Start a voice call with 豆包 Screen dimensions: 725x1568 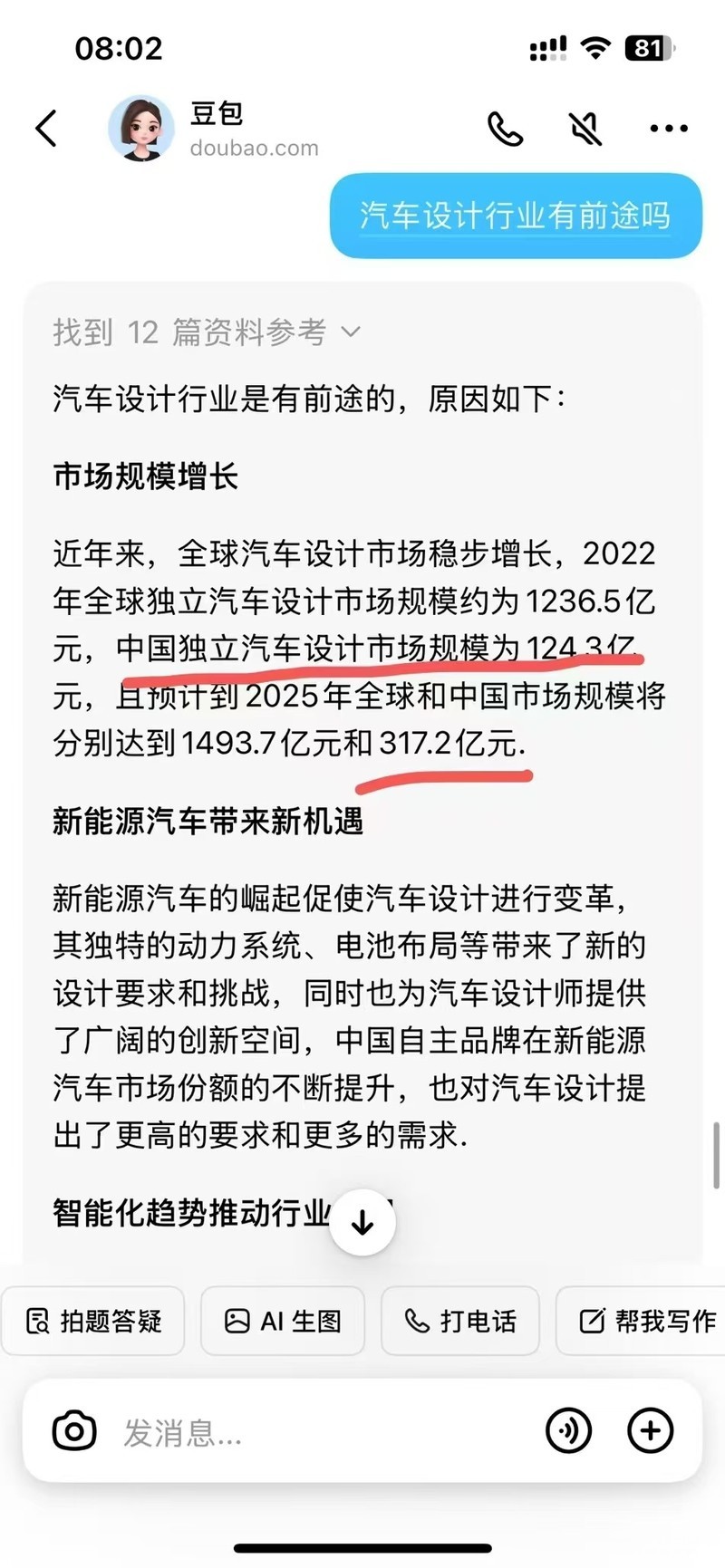[x=505, y=129]
